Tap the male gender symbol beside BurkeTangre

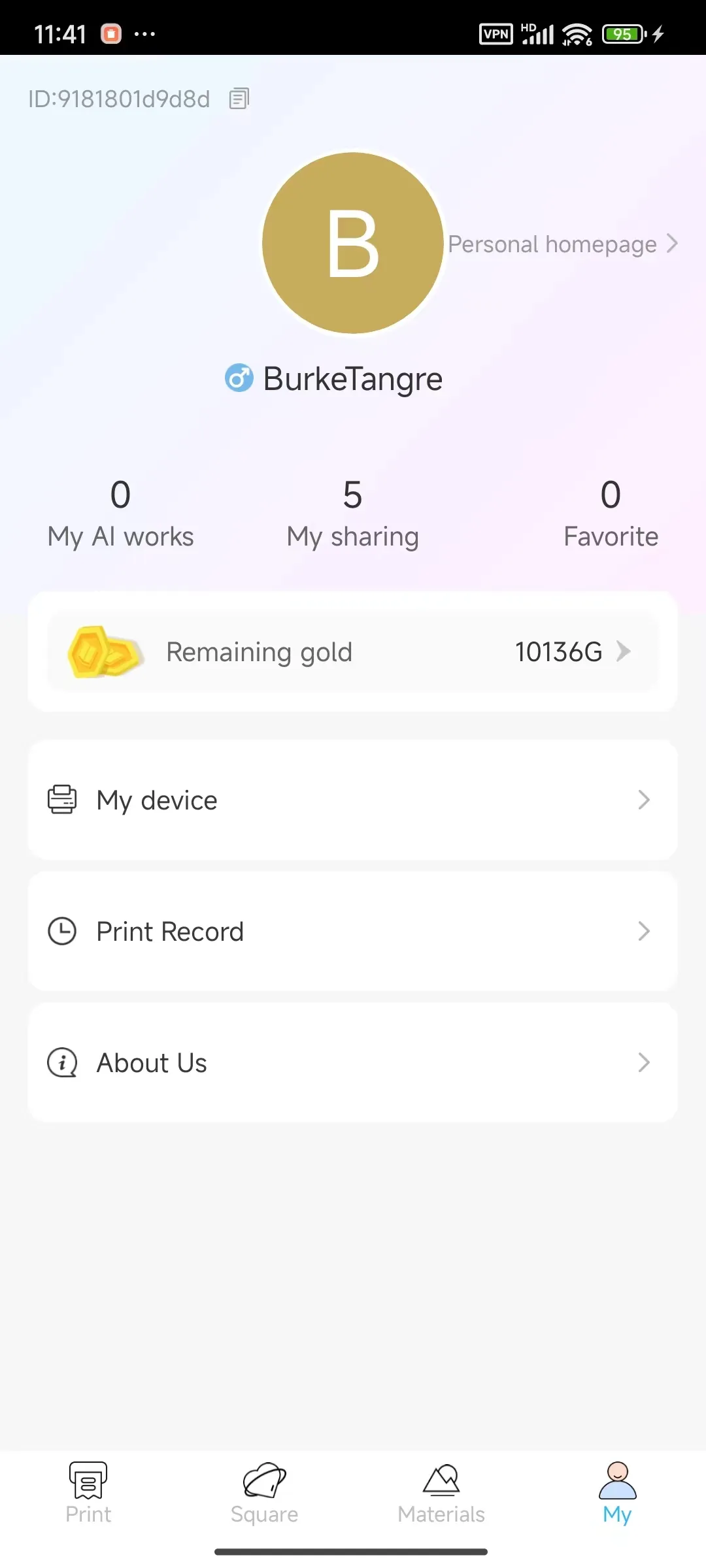(239, 378)
